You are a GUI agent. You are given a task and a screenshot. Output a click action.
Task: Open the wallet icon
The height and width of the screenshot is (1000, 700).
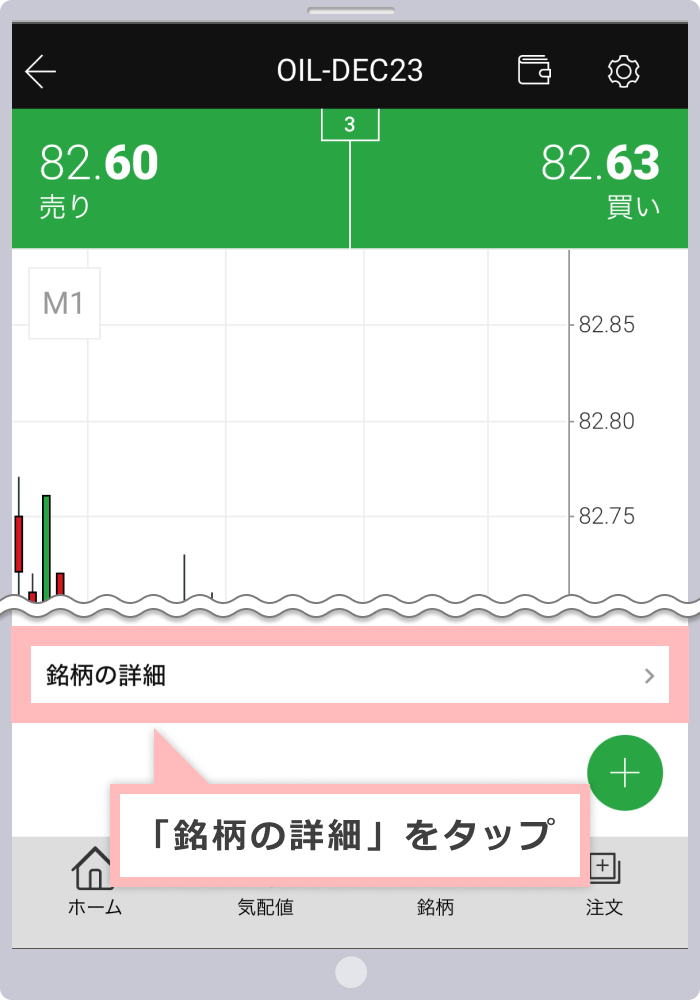pos(534,71)
